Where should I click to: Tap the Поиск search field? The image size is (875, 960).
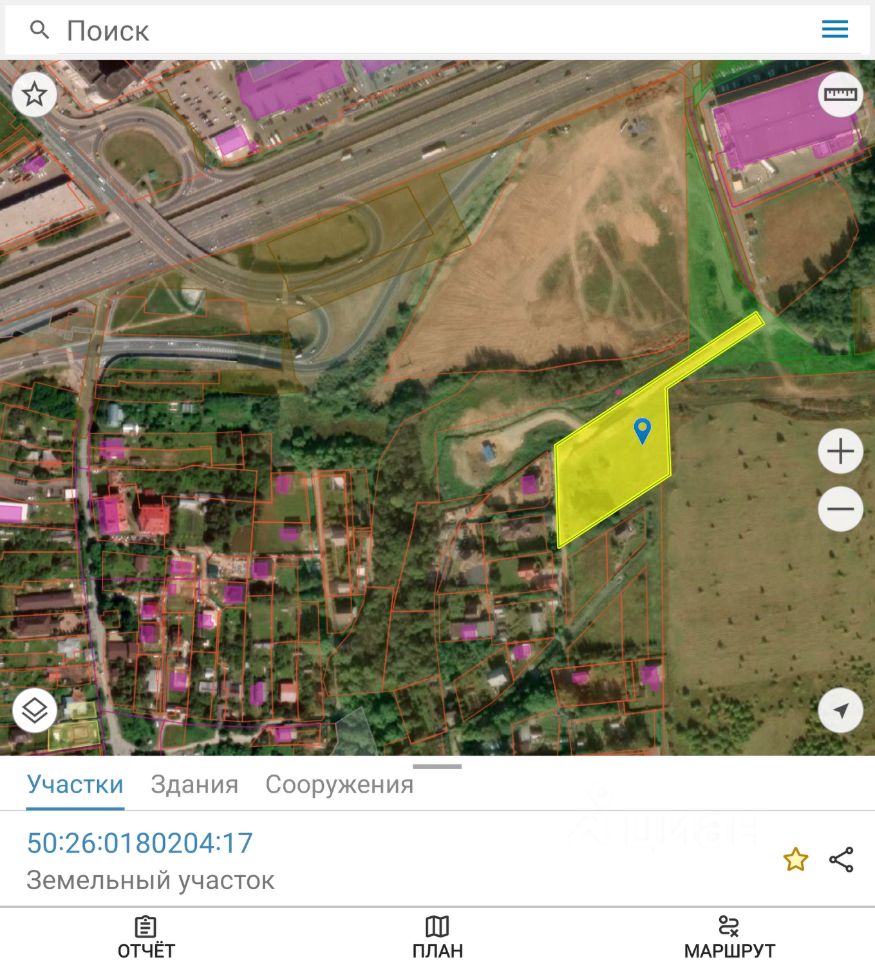(x=400, y=30)
